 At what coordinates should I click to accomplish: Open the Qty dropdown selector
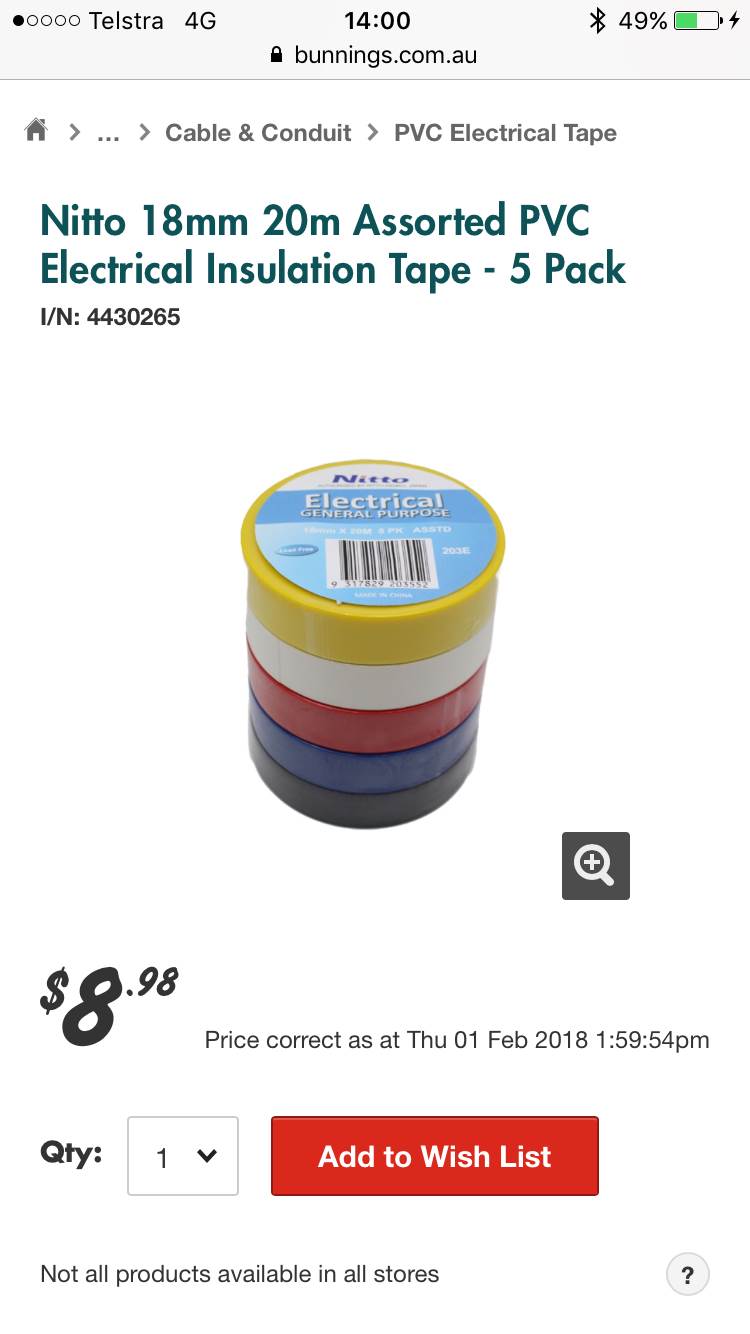pos(183,1156)
